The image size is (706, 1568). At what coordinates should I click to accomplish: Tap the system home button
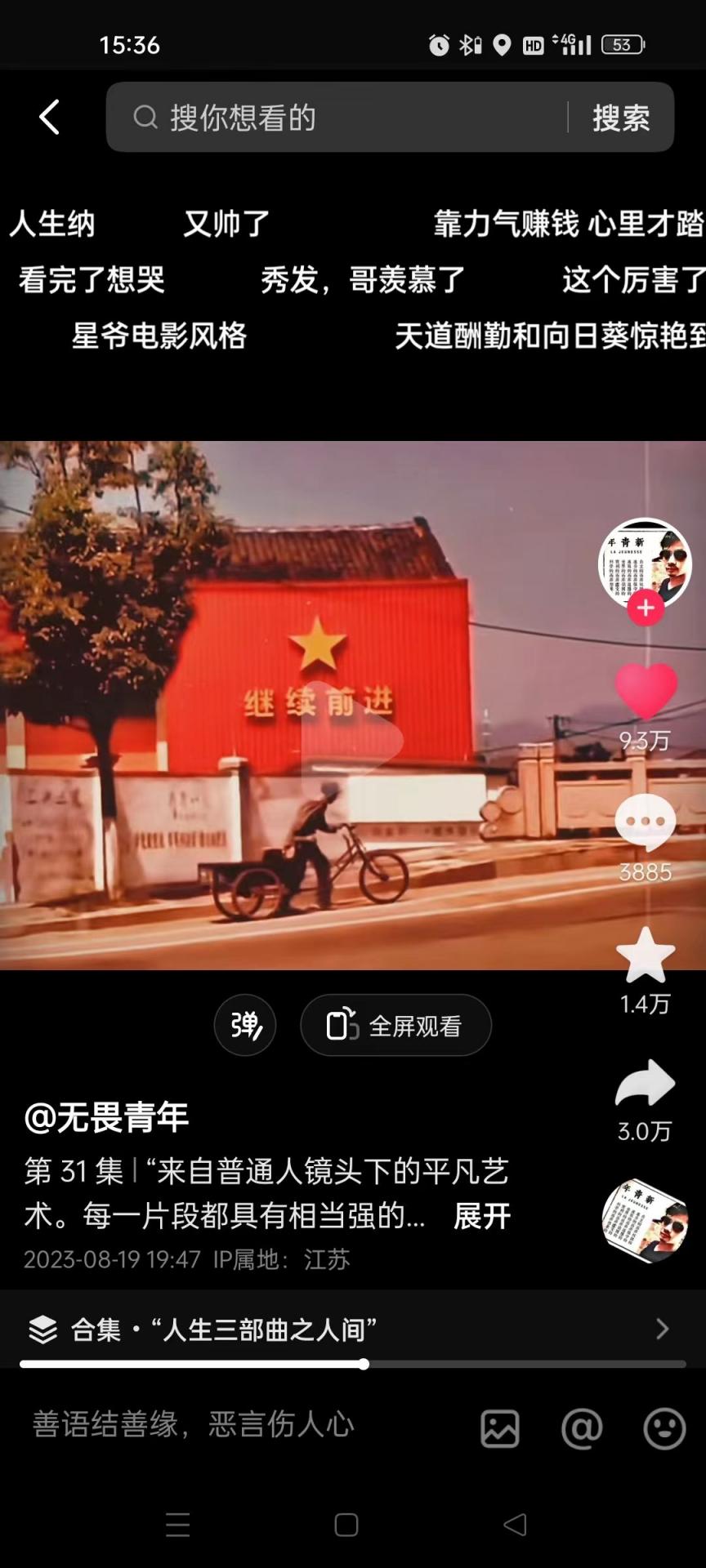click(346, 1525)
